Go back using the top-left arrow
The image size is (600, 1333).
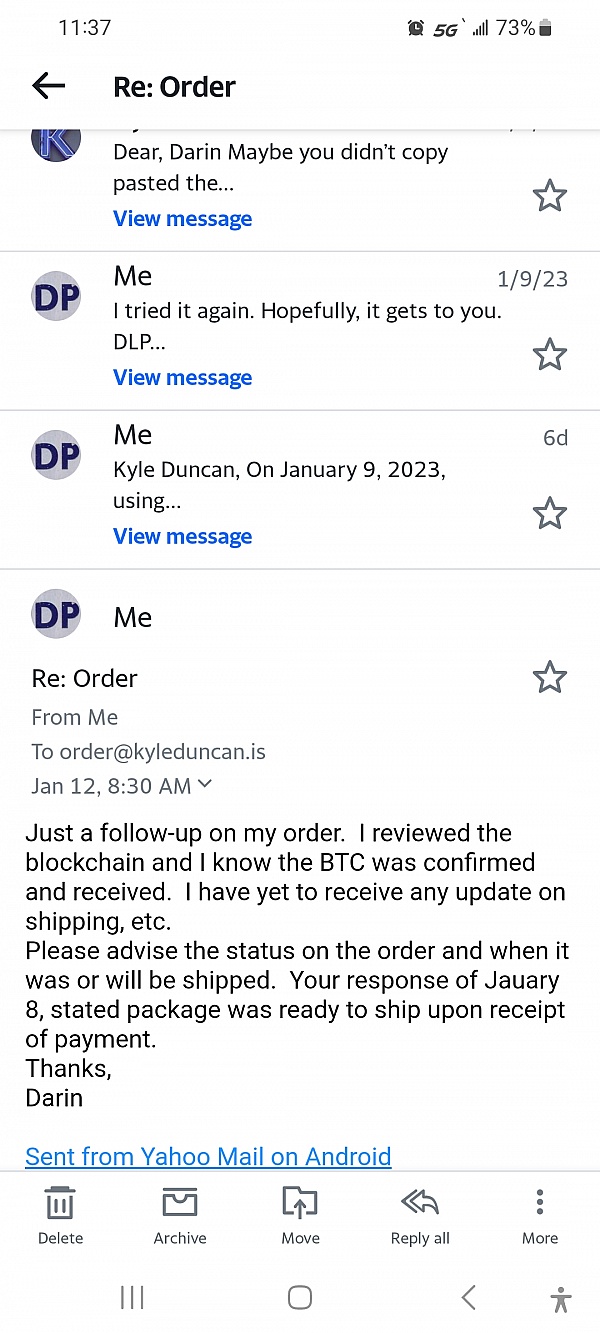(x=48, y=86)
